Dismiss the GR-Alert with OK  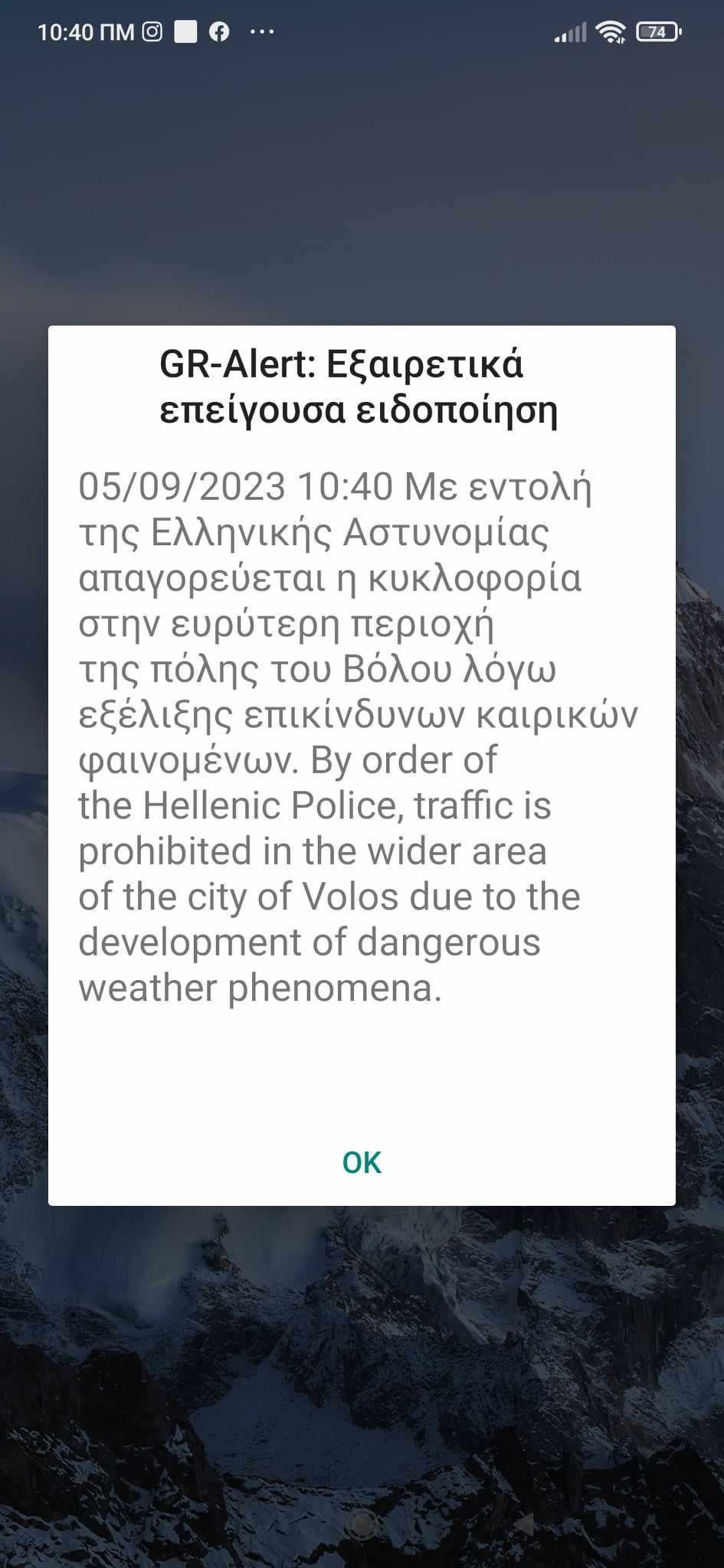[x=362, y=1163]
